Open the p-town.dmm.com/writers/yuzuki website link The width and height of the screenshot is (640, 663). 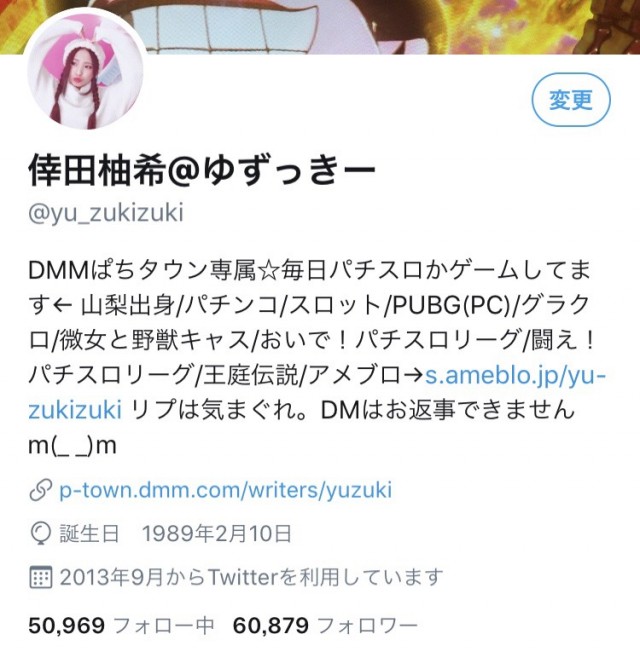coord(225,490)
